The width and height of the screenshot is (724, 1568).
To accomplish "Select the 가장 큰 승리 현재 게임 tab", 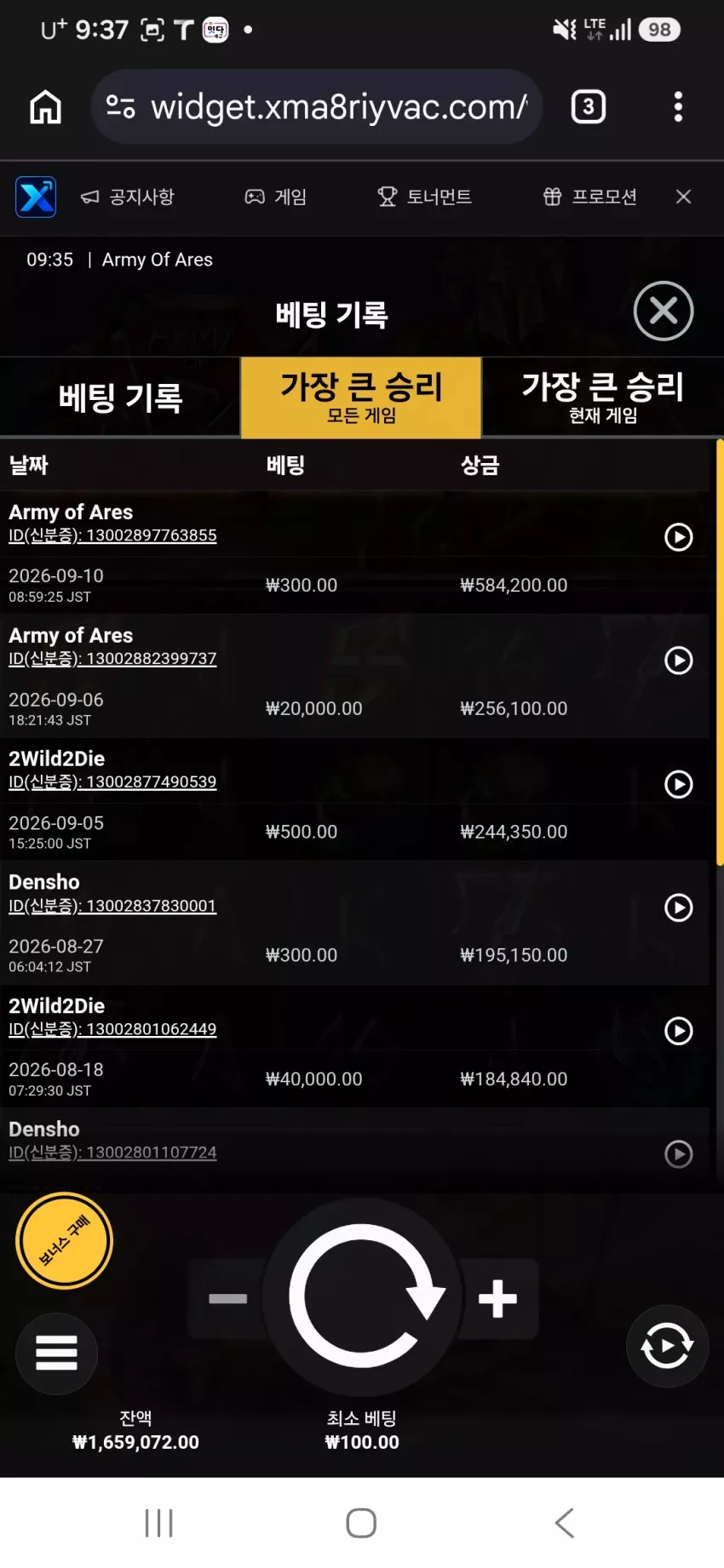I will coord(603,398).
